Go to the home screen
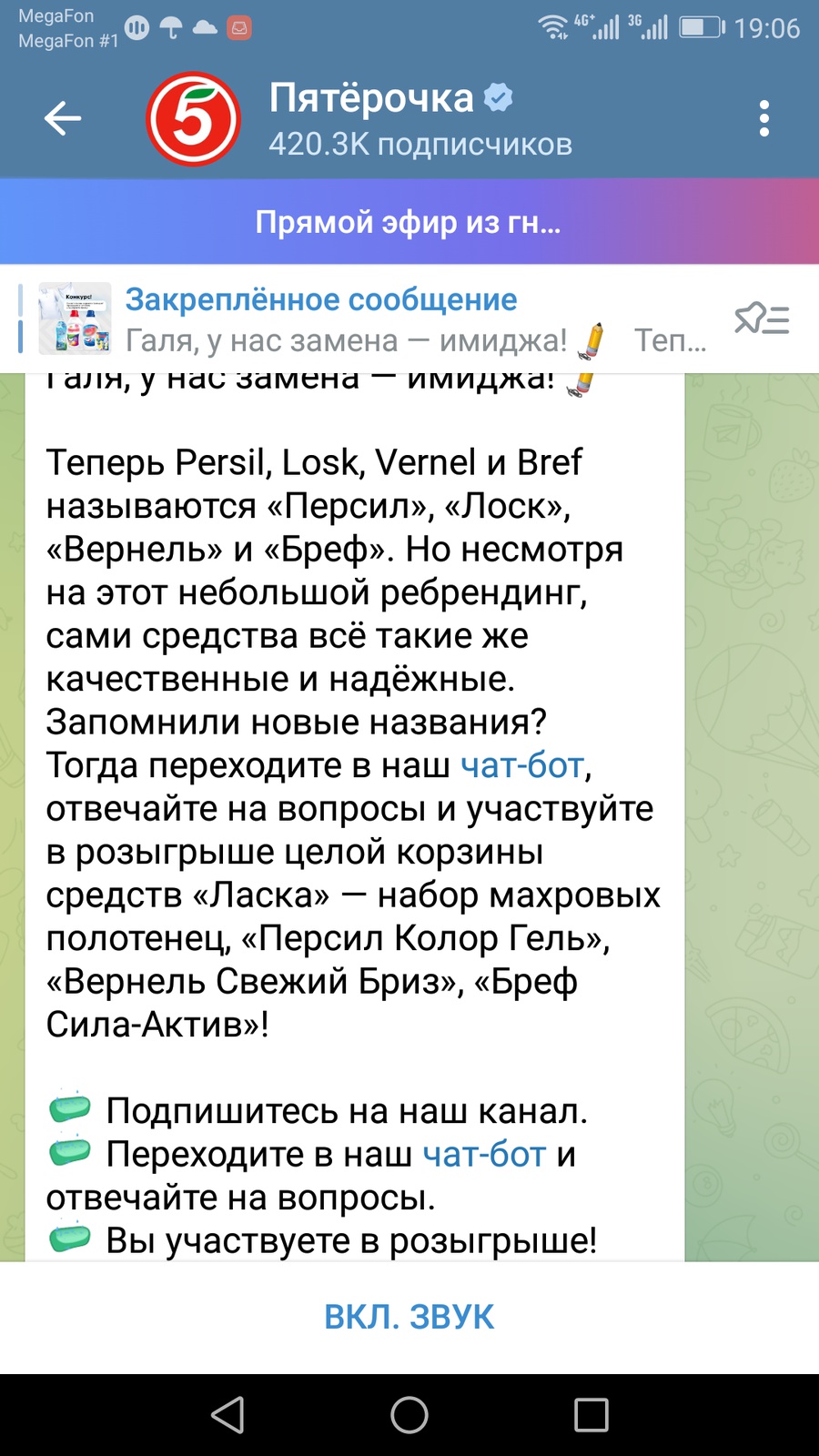This screenshot has width=819, height=1456. coord(409,1415)
